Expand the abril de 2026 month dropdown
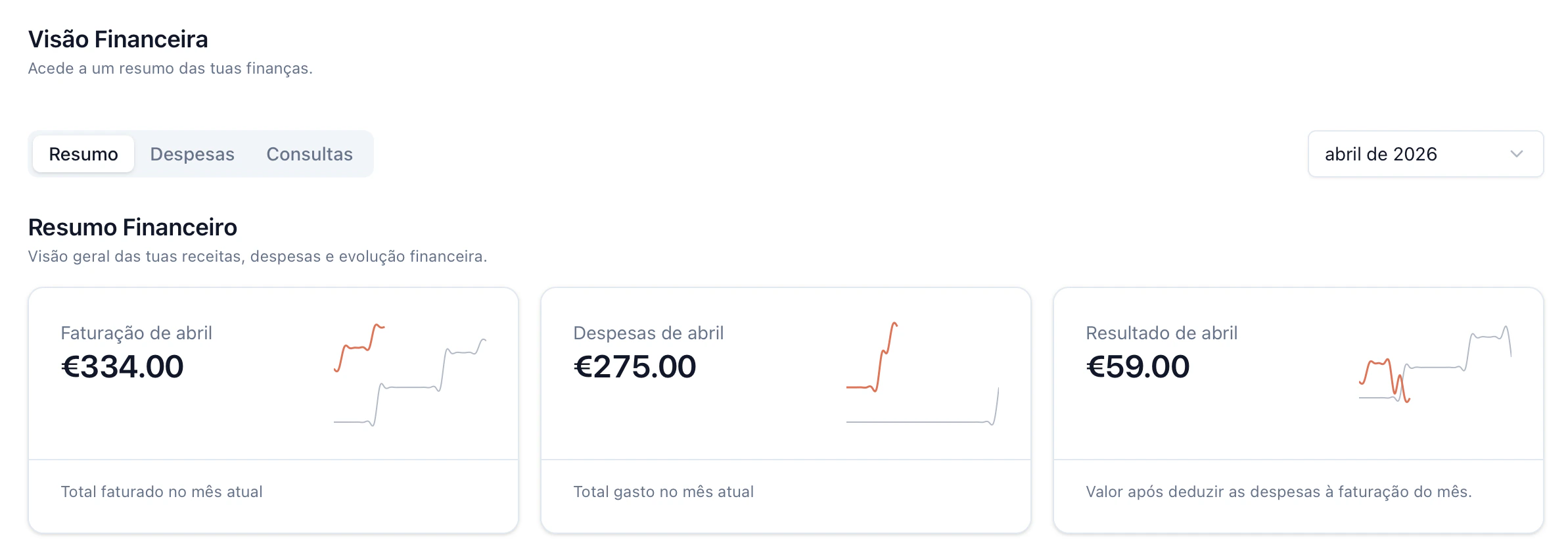 (1425, 154)
